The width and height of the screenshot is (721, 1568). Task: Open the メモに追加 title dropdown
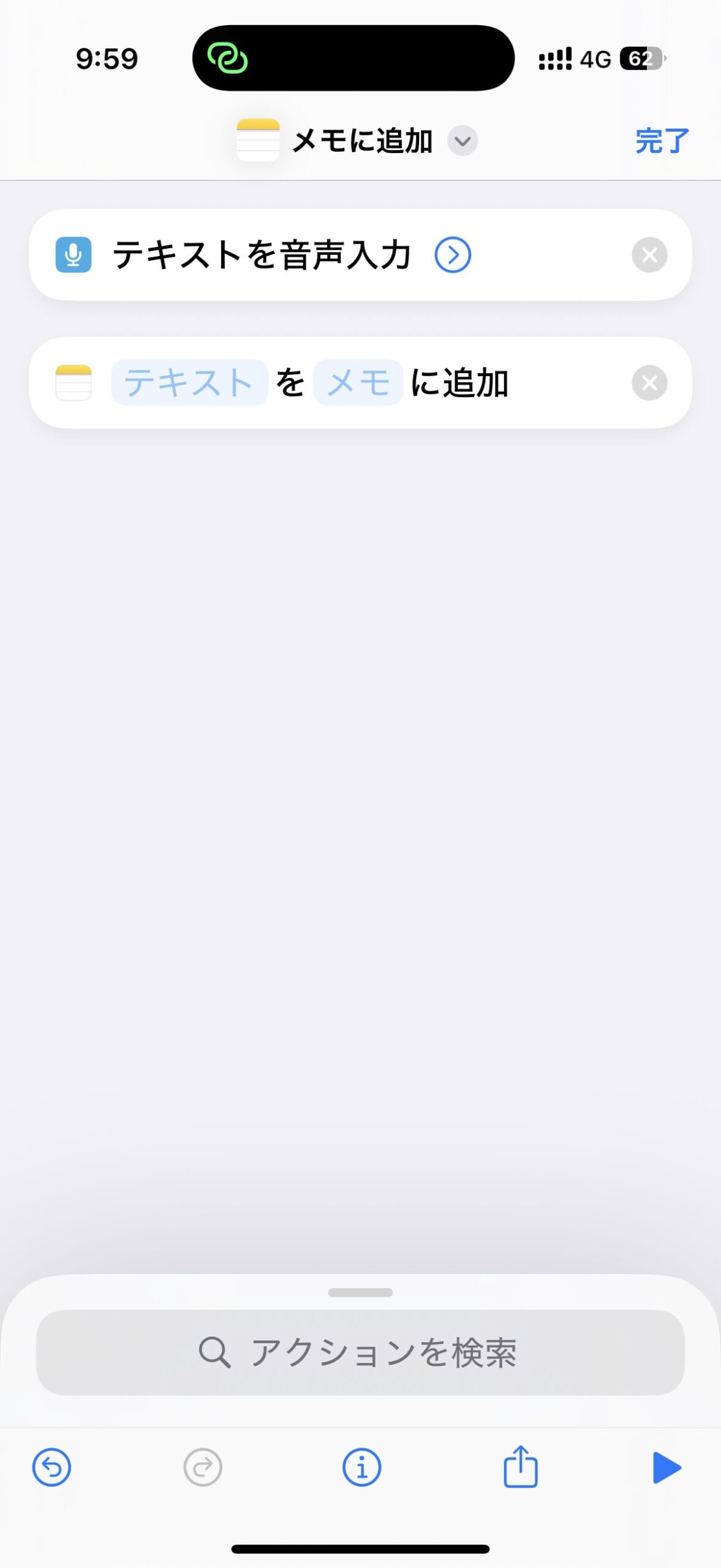pyautogui.click(x=462, y=141)
